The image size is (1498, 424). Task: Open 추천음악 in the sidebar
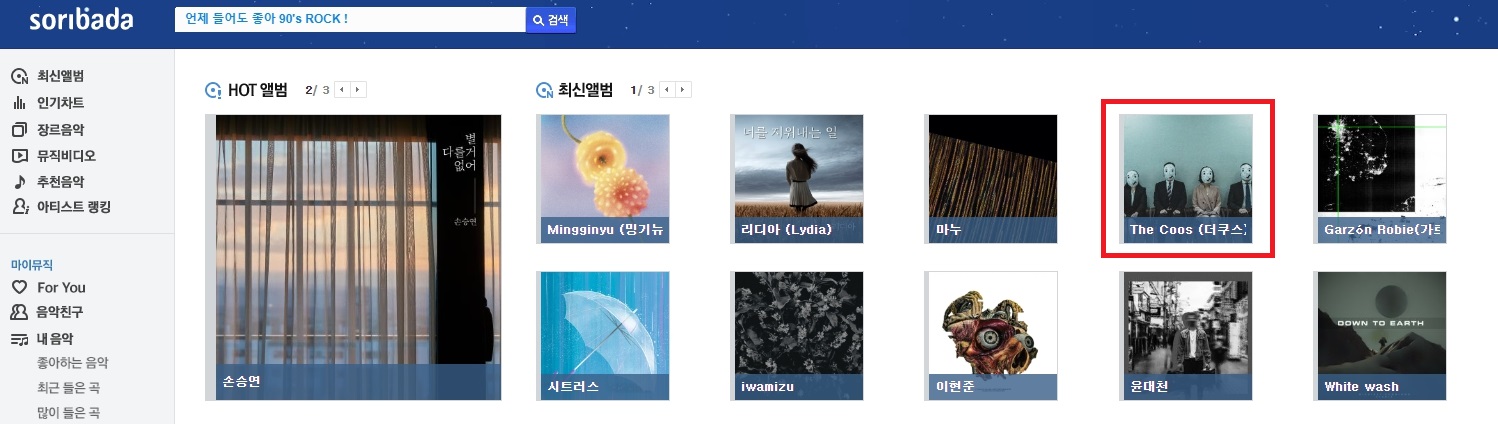pos(60,181)
